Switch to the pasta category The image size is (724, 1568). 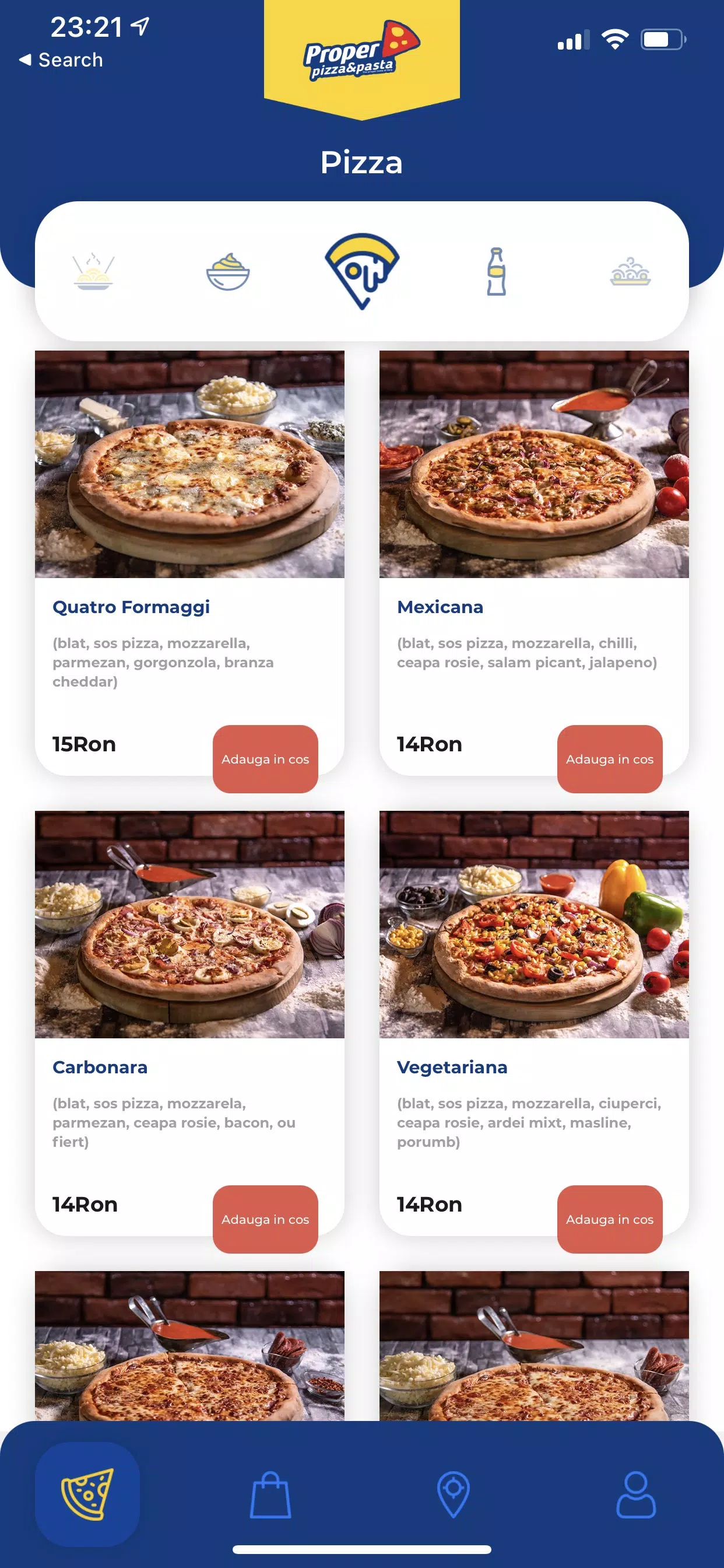click(93, 271)
